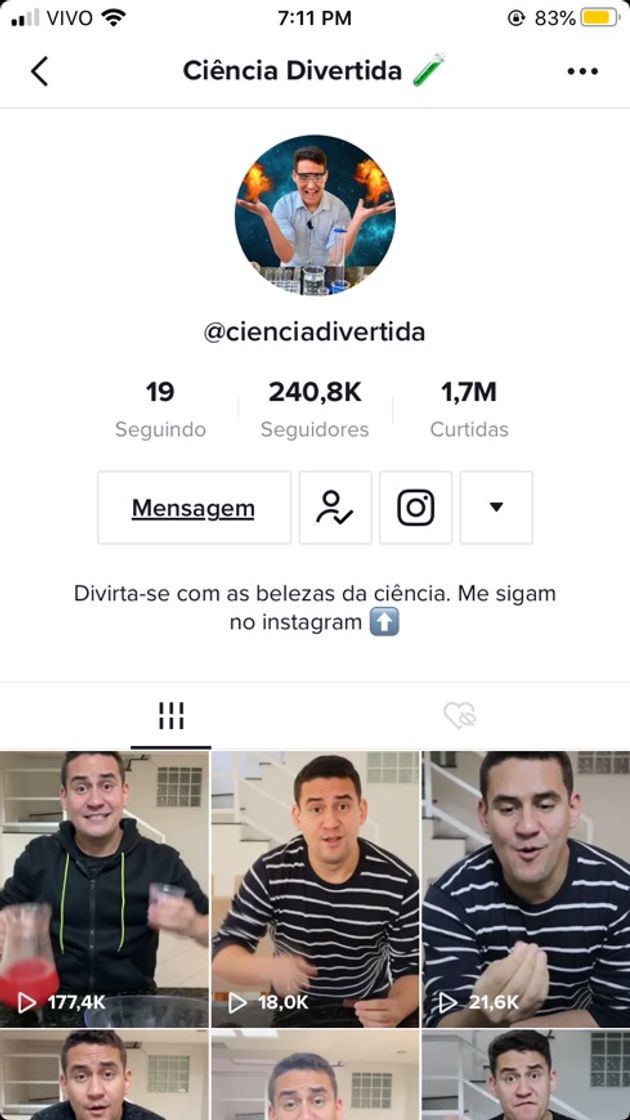Tap the Mensagem button
This screenshot has width=630, height=1120.
click(194, 508)
